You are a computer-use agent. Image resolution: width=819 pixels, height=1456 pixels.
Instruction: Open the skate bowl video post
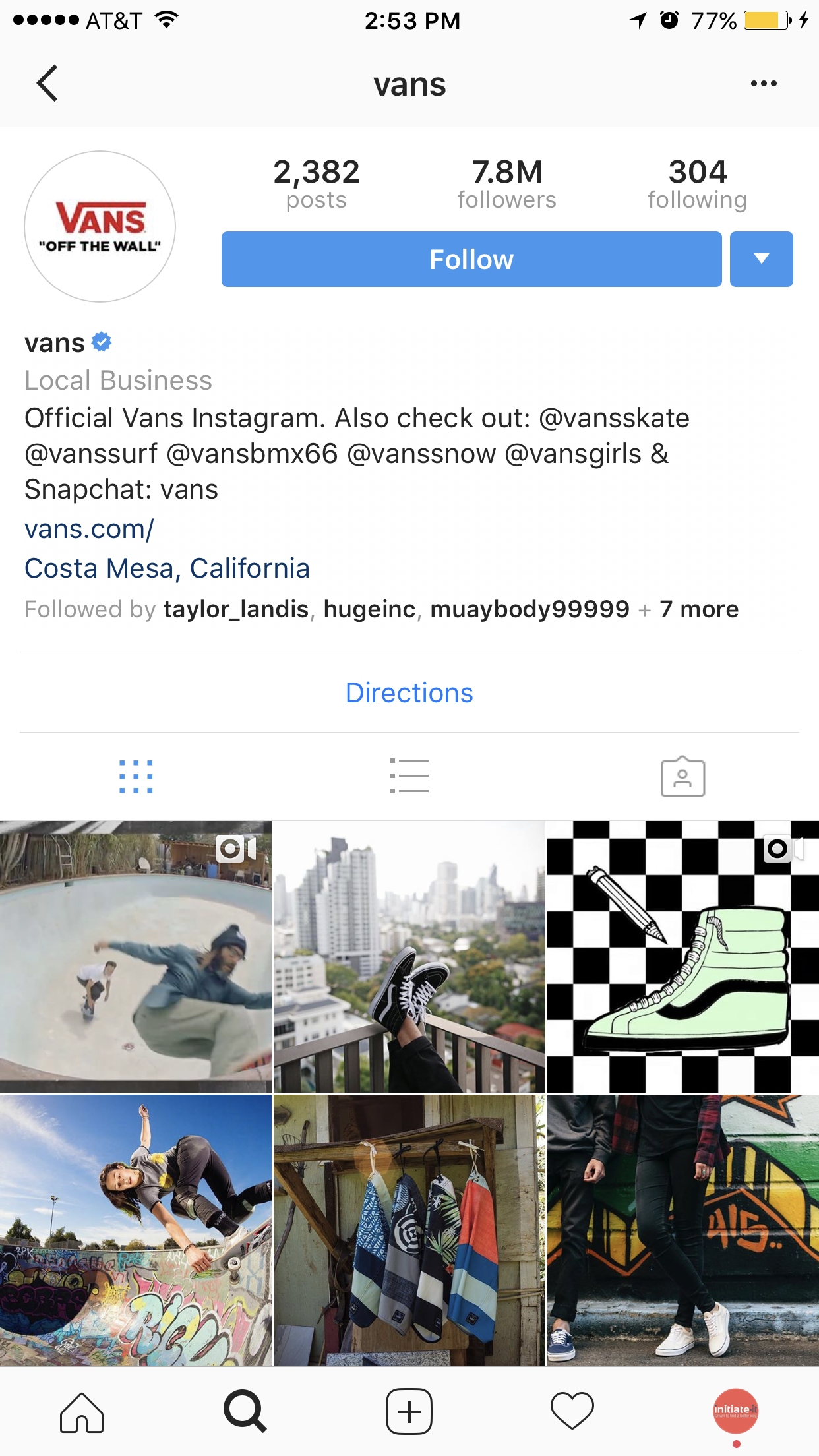(x=136, y=957)
